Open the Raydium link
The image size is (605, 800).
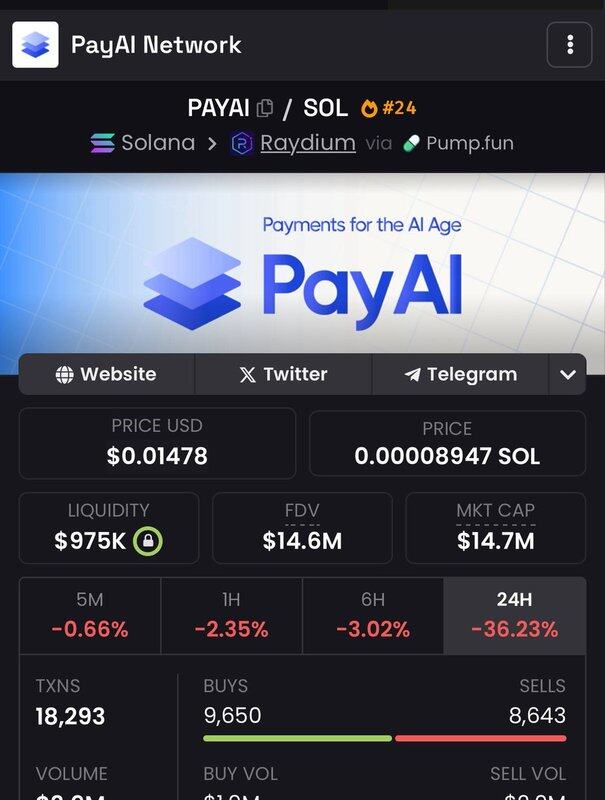point(307,143)
